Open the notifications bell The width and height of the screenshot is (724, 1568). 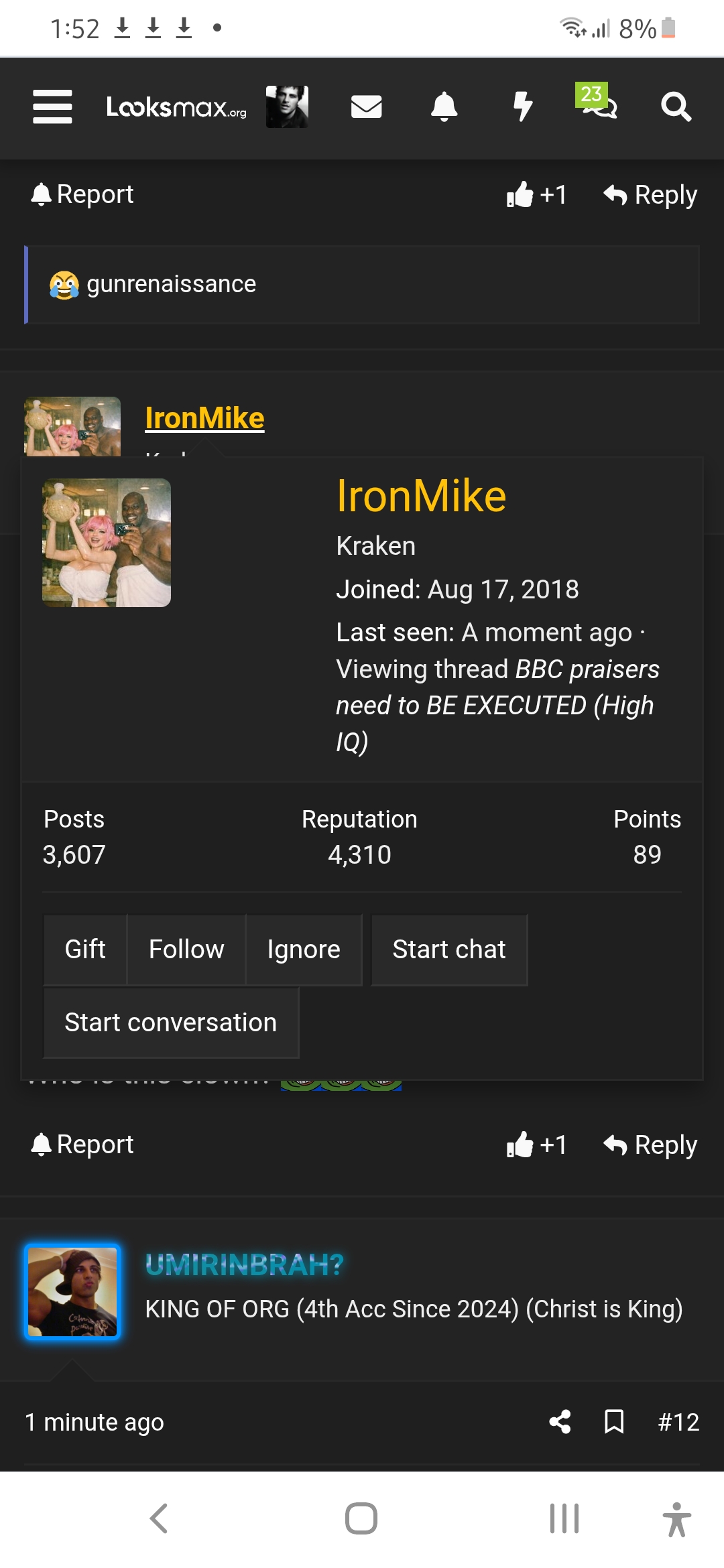tap(444, 107)
